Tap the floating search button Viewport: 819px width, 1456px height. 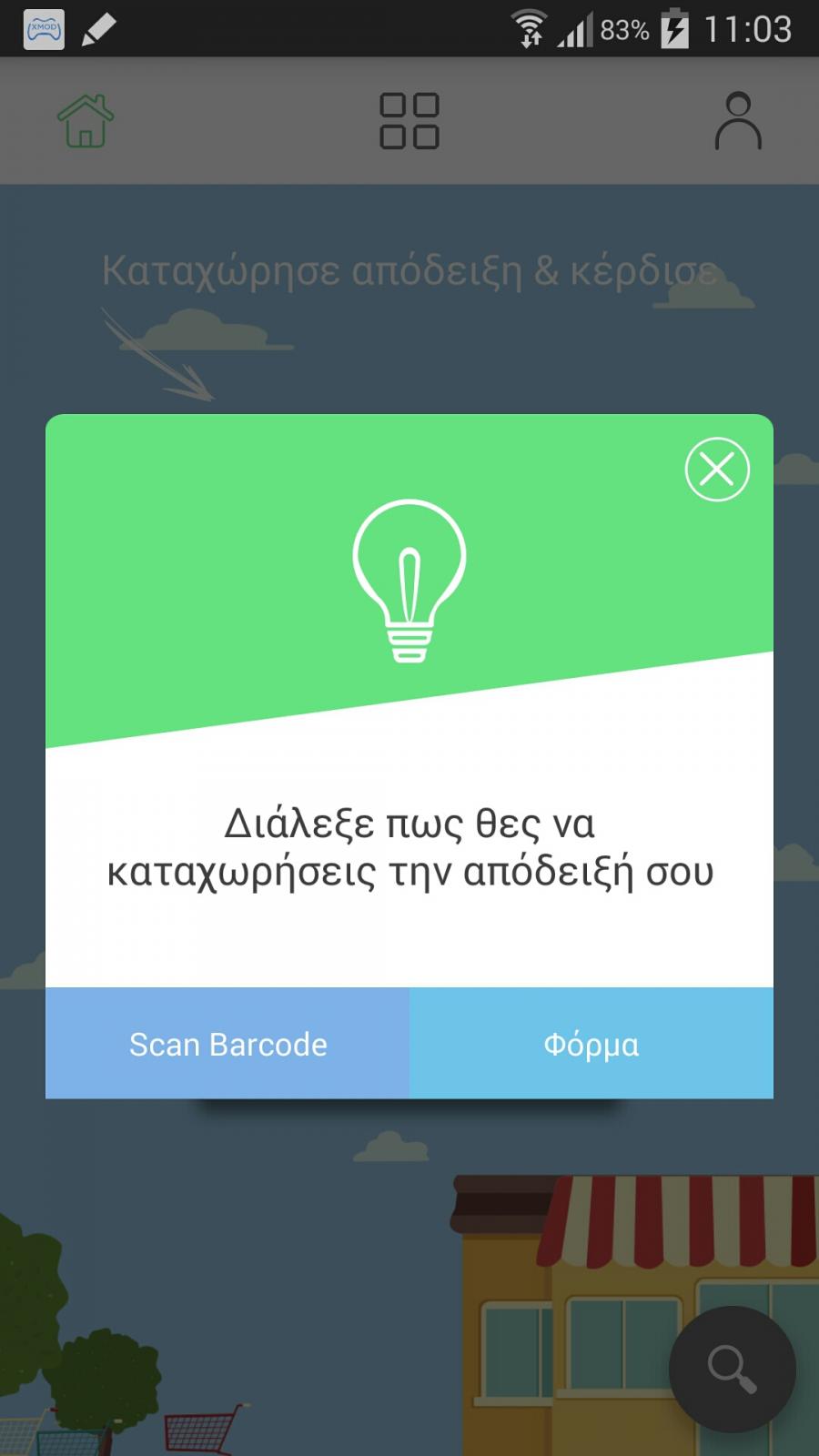(x=733, y=1369)
